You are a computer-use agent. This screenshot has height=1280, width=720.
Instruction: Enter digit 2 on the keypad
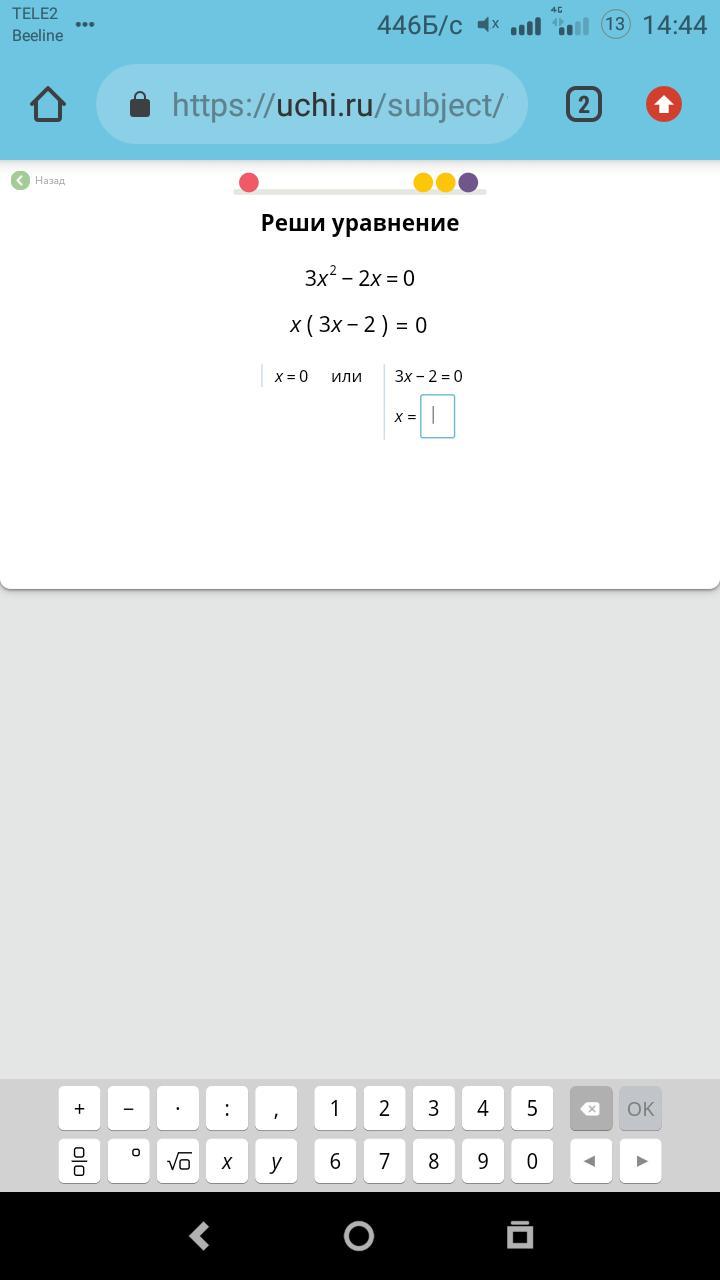click(384, 1108)
